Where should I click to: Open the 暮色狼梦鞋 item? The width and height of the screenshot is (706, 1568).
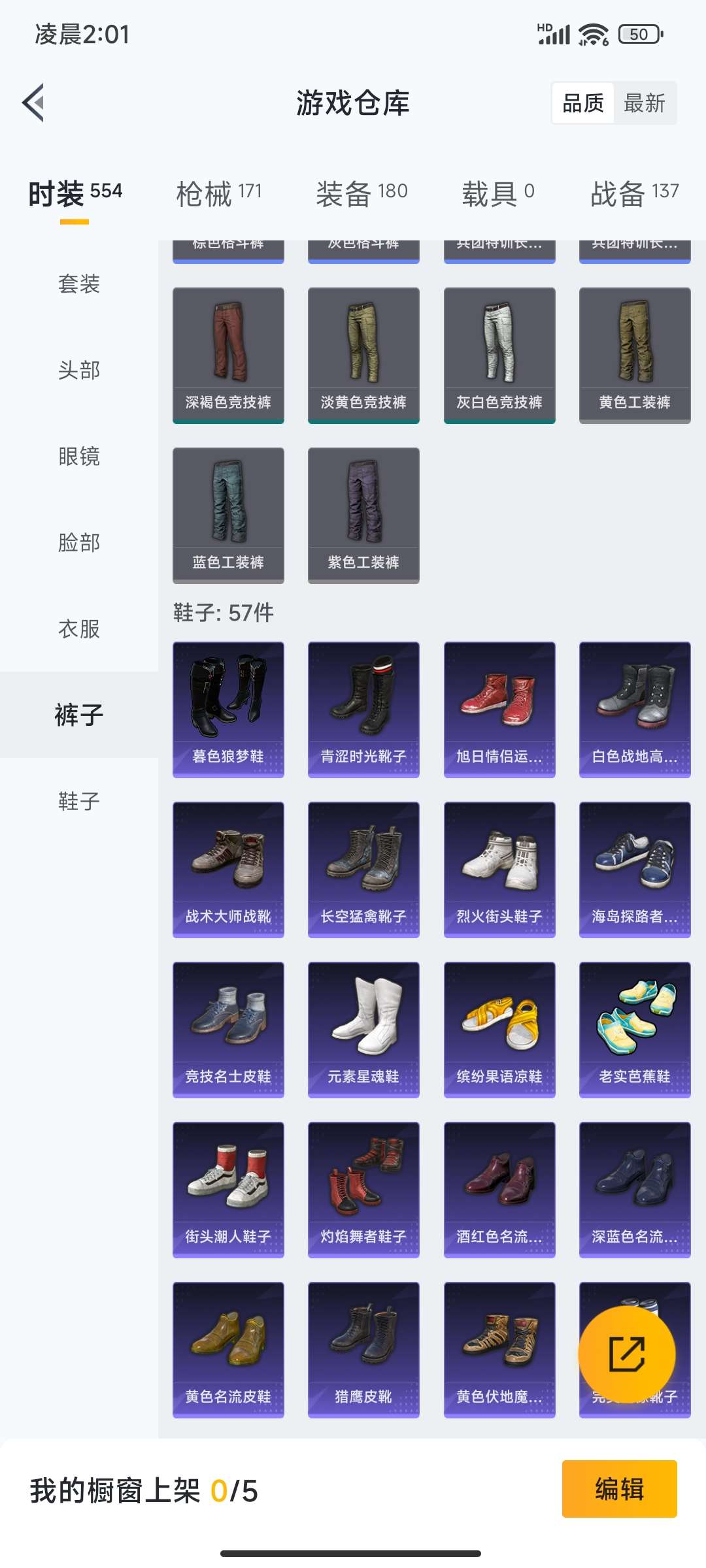point(228,710)
